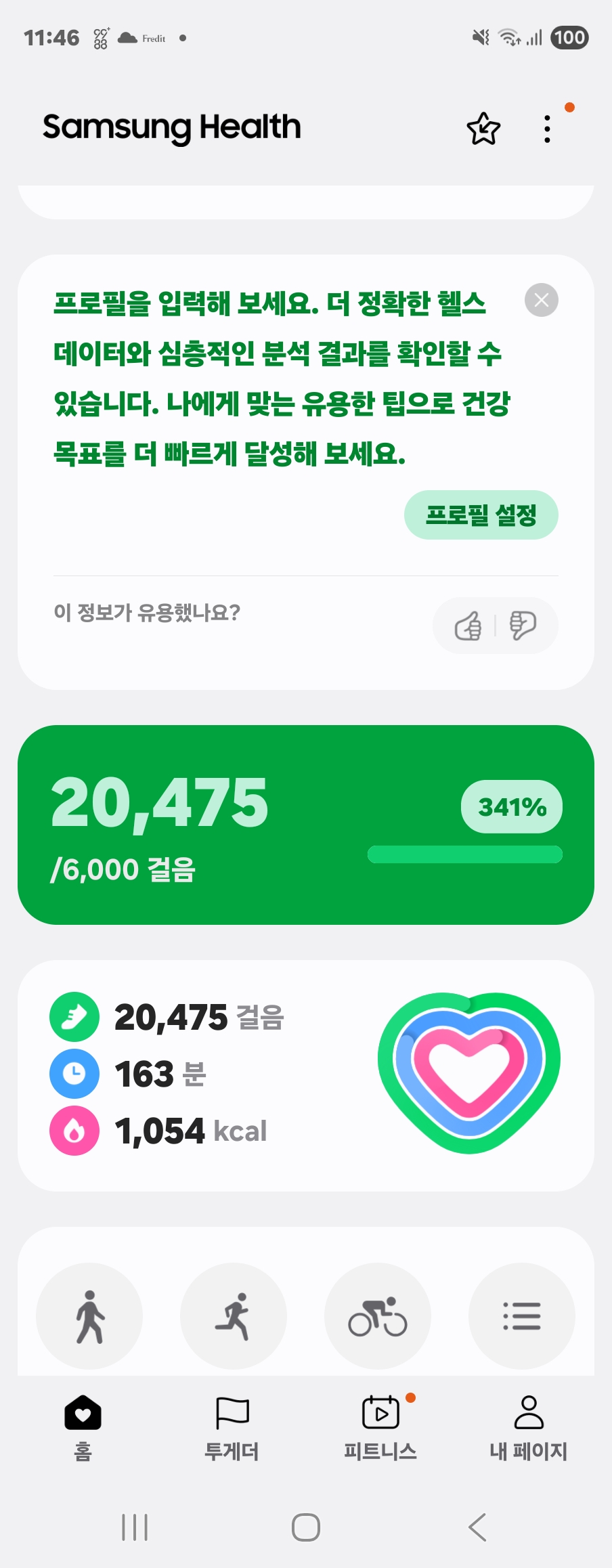The image size is (612, 1568).
Task: Go to the 내 페이지 tab
Action: pyautogui.click(x=528, y=1427)
